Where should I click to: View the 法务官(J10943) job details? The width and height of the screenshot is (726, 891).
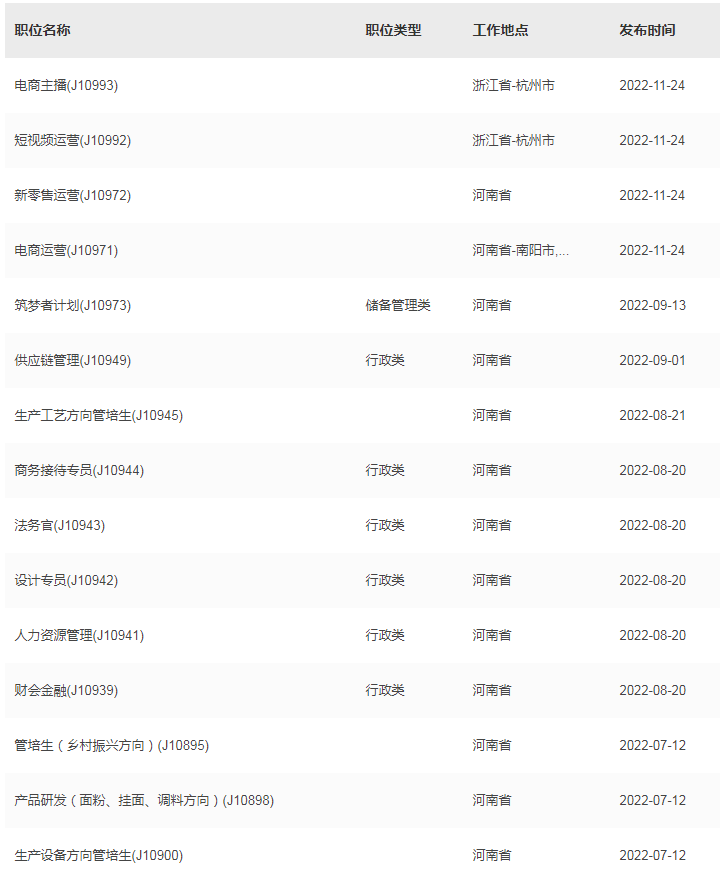click(x=59, y=526)
